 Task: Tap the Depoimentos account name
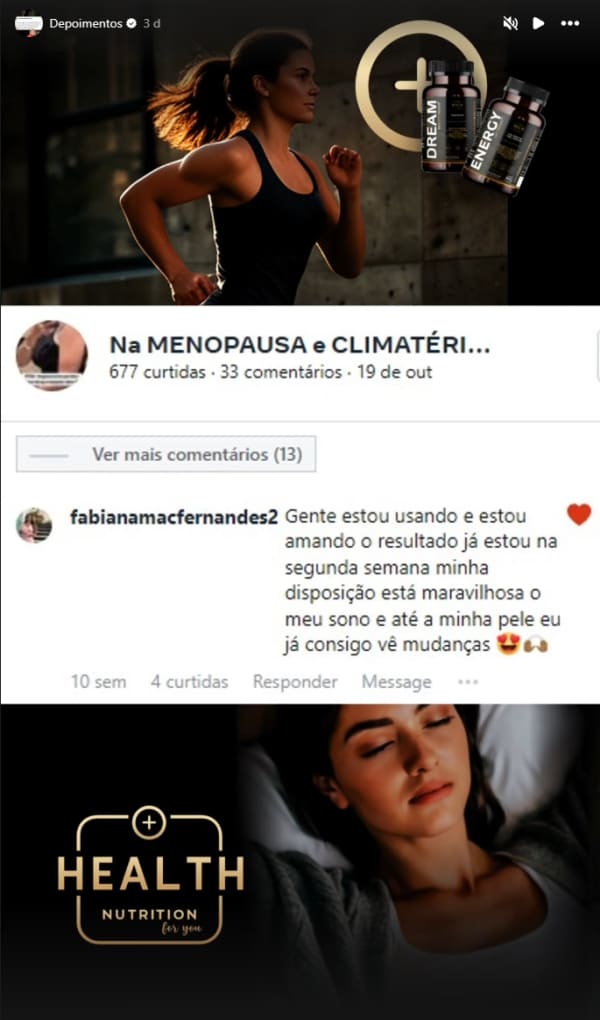[x=85, y=23]
